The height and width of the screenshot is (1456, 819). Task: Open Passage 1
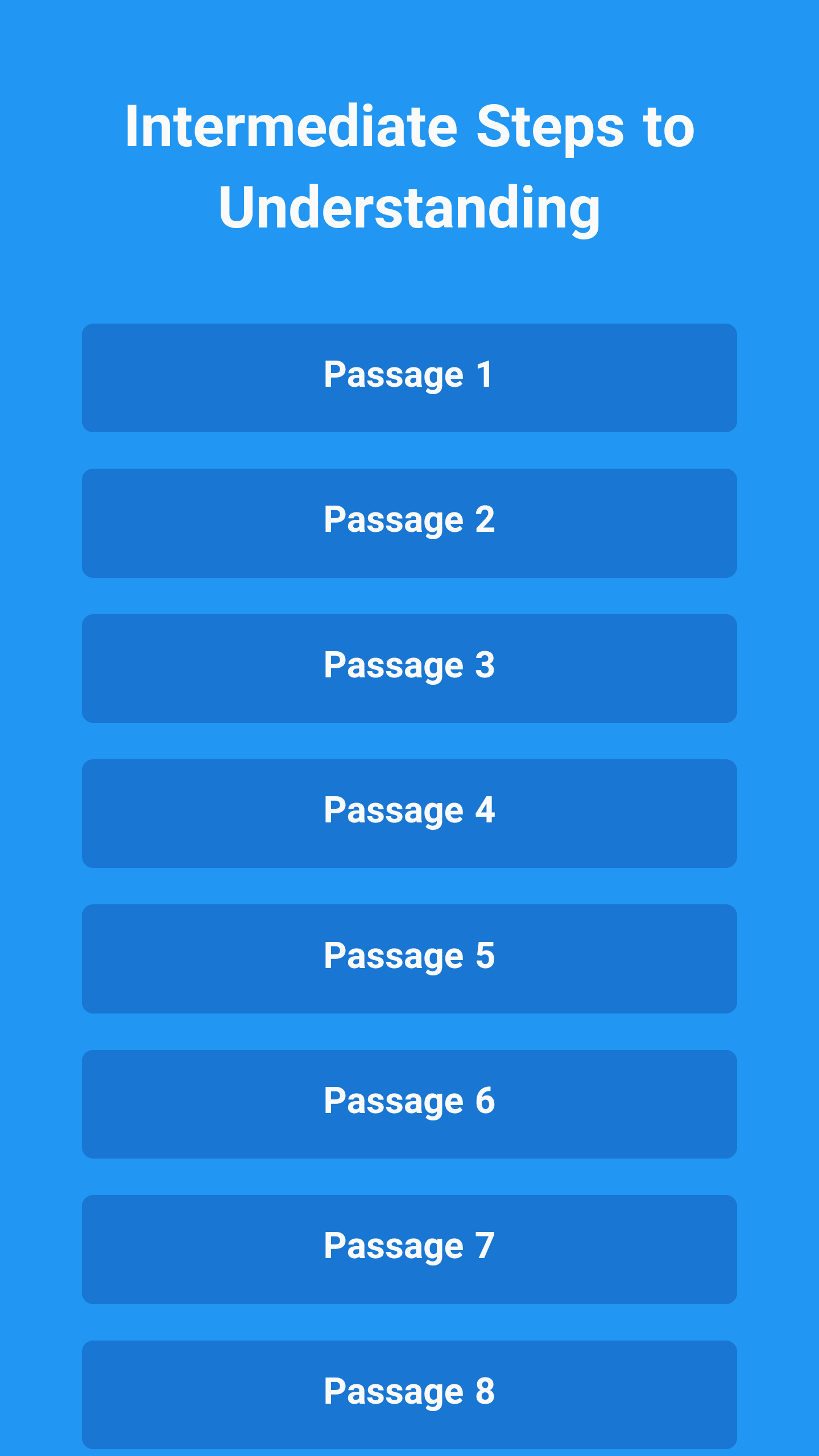pyautogui.click(x=409, y=378)
